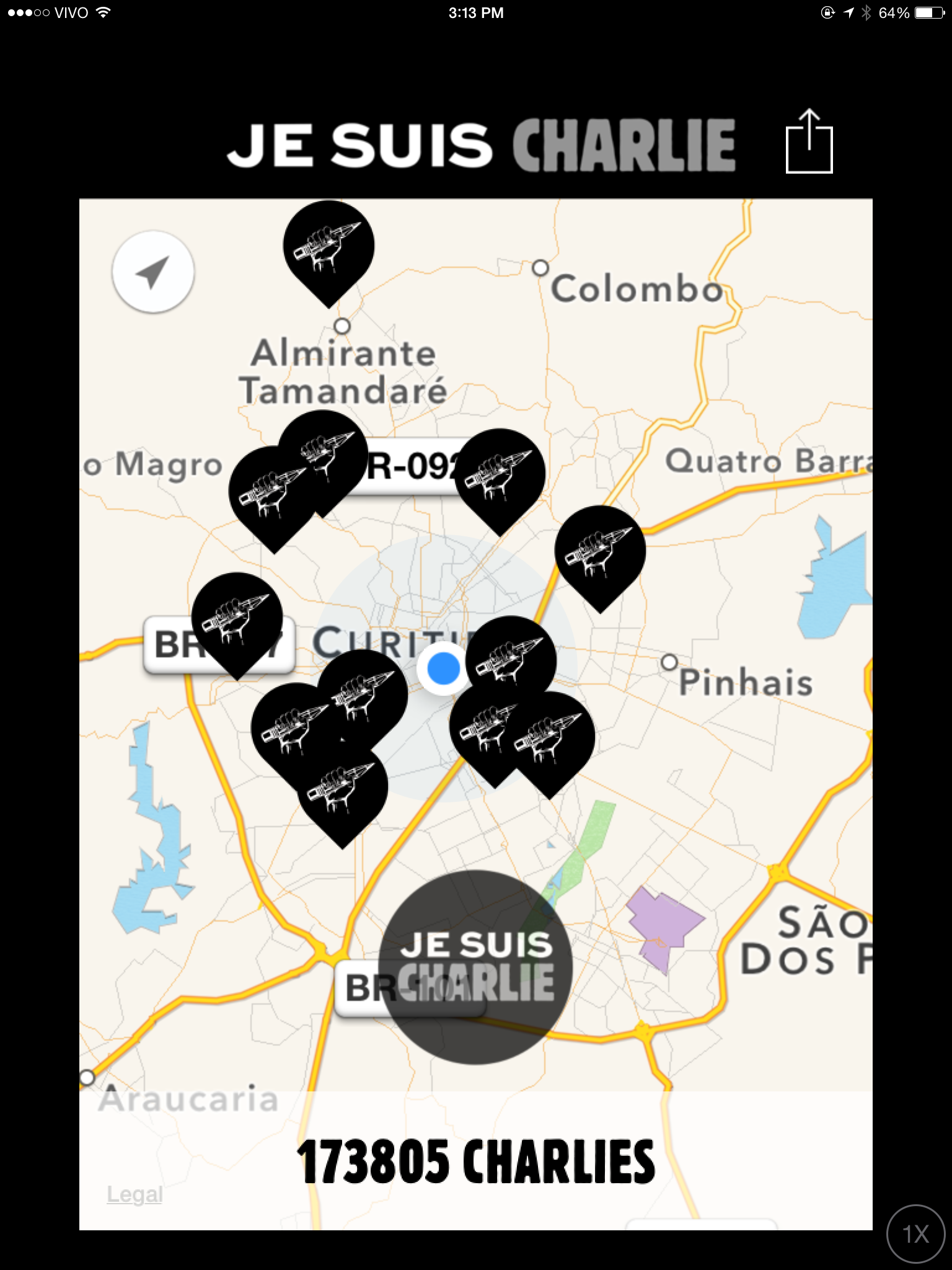Viewport: 952px width, 1270px height.
Task: Tap the location arrow to recenter the map
Action: coord(152,272)
